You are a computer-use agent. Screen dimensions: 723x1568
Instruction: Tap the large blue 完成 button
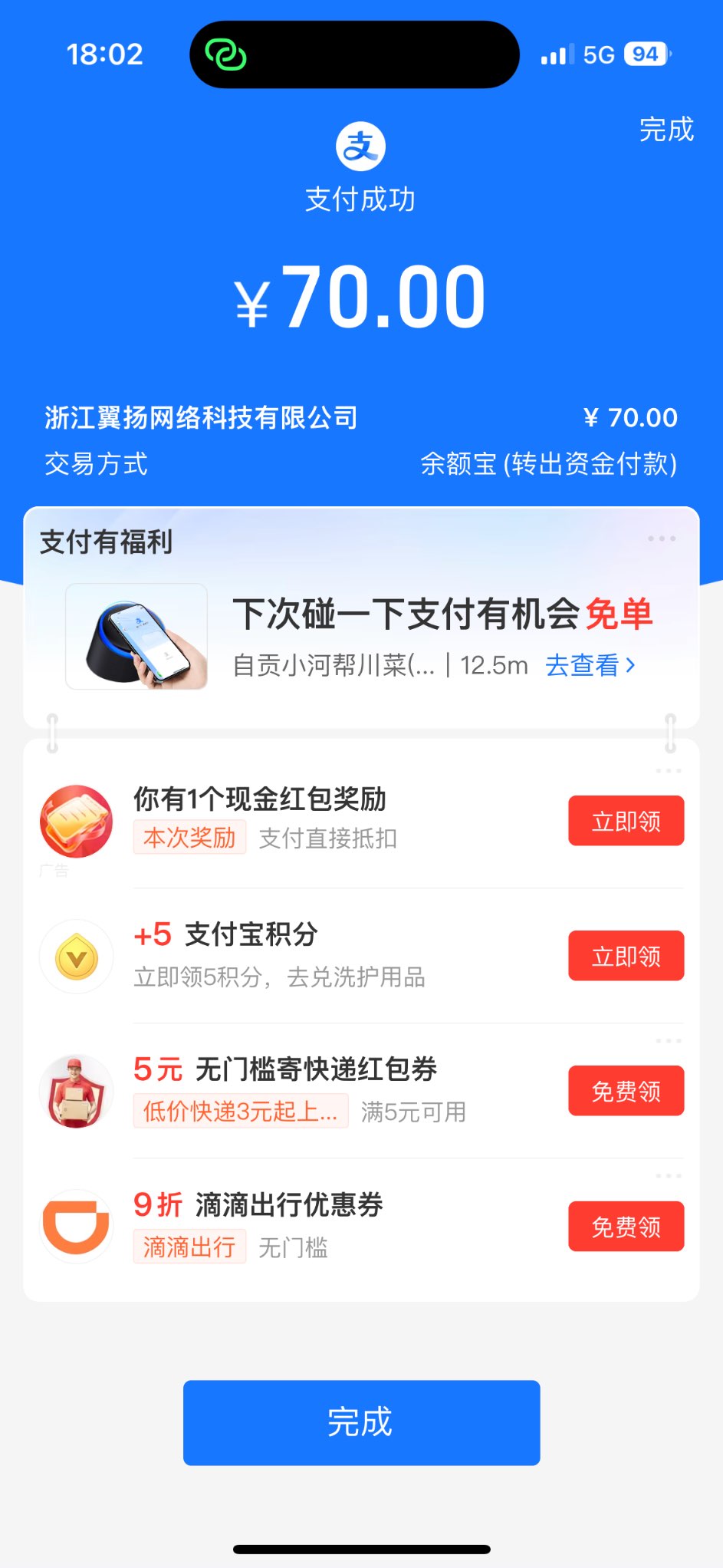coord(361,1422)
